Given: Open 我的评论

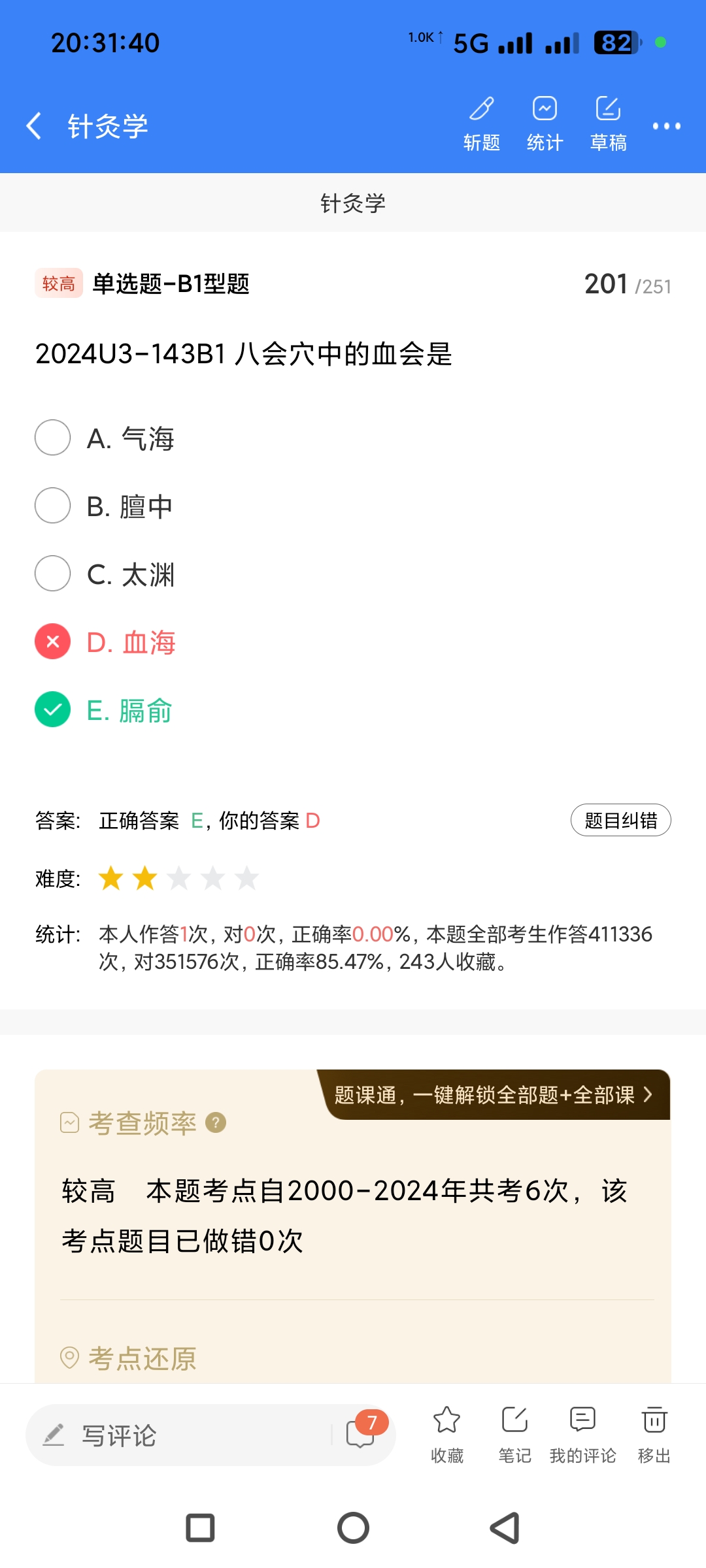Looking at the screenshot, I should (582, 1434).
